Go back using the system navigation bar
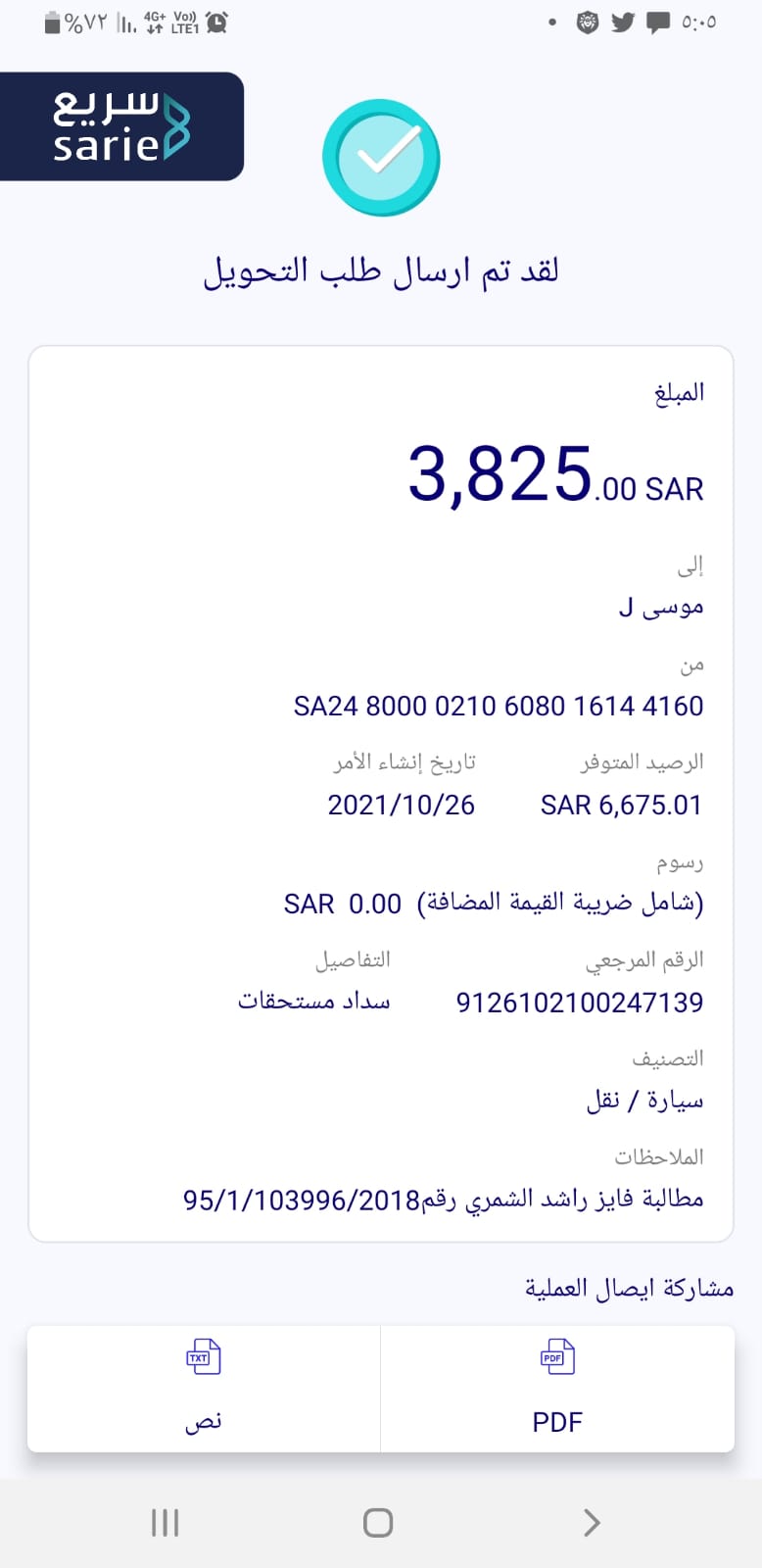The height and width of the screenshot is (1568, 762). coord(591,1522)
